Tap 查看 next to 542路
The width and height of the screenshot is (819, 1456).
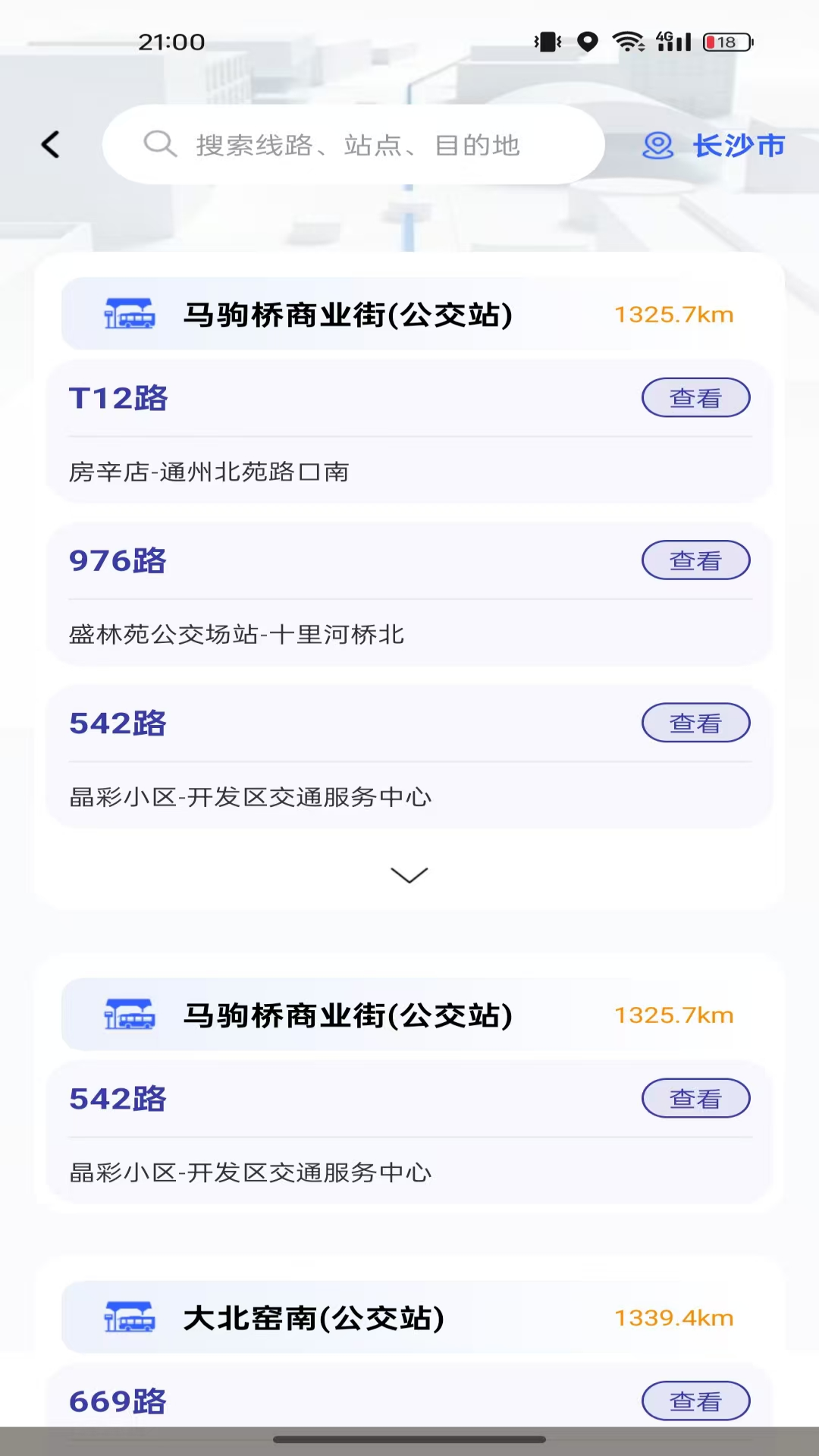(x=695, y=723)
